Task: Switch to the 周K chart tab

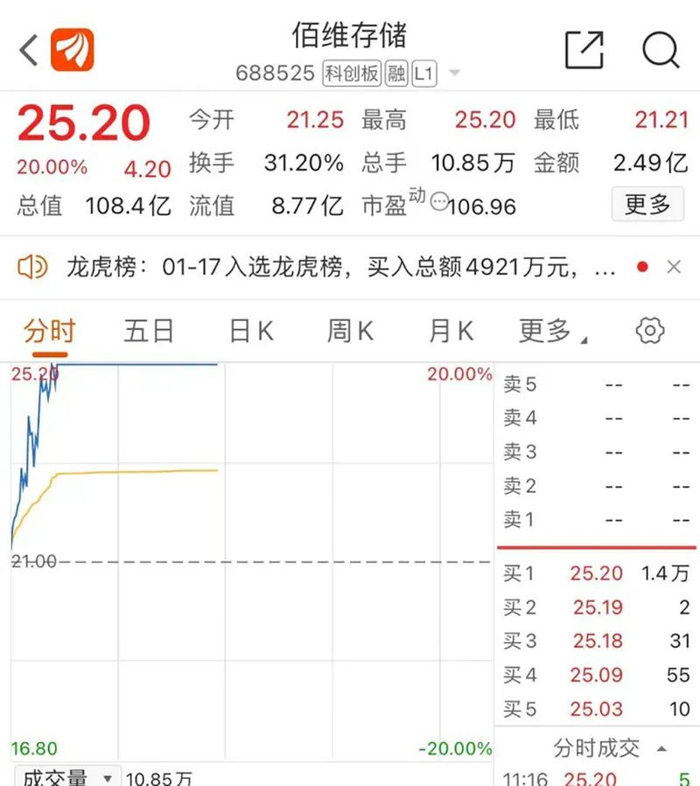Action: click(x=350, y=331)
